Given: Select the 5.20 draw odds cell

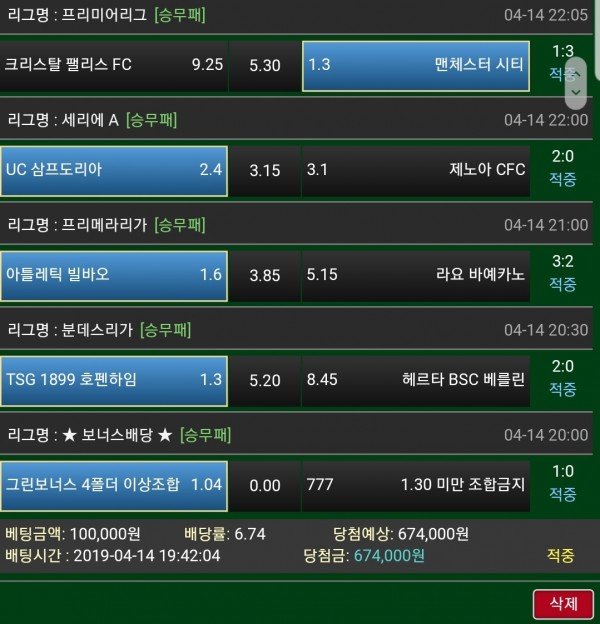Looking at the screenshot, I should coord(264,380).
